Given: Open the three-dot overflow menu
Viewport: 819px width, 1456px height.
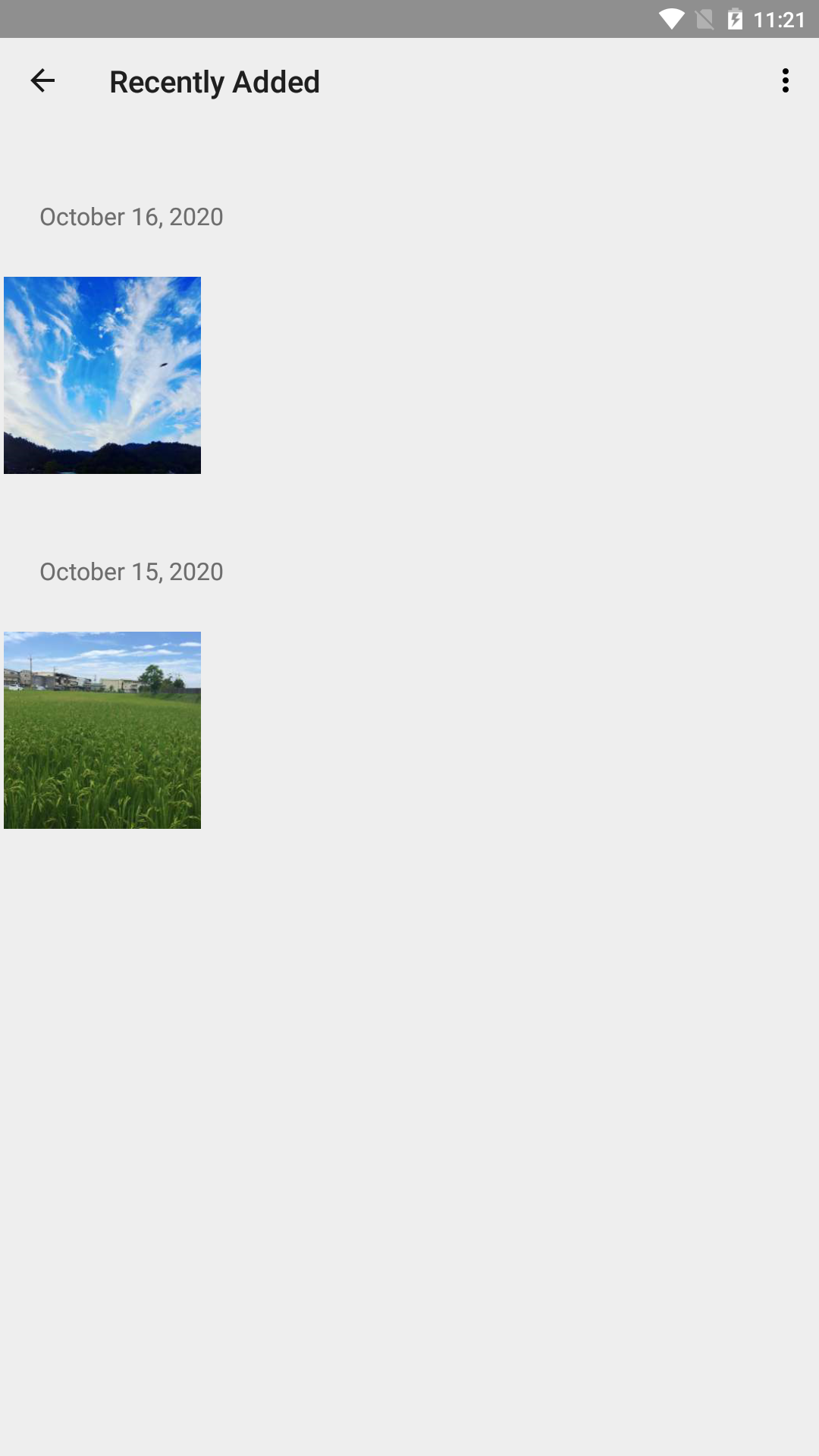Looking at the screenshot, I should click(x=786, y=80).
